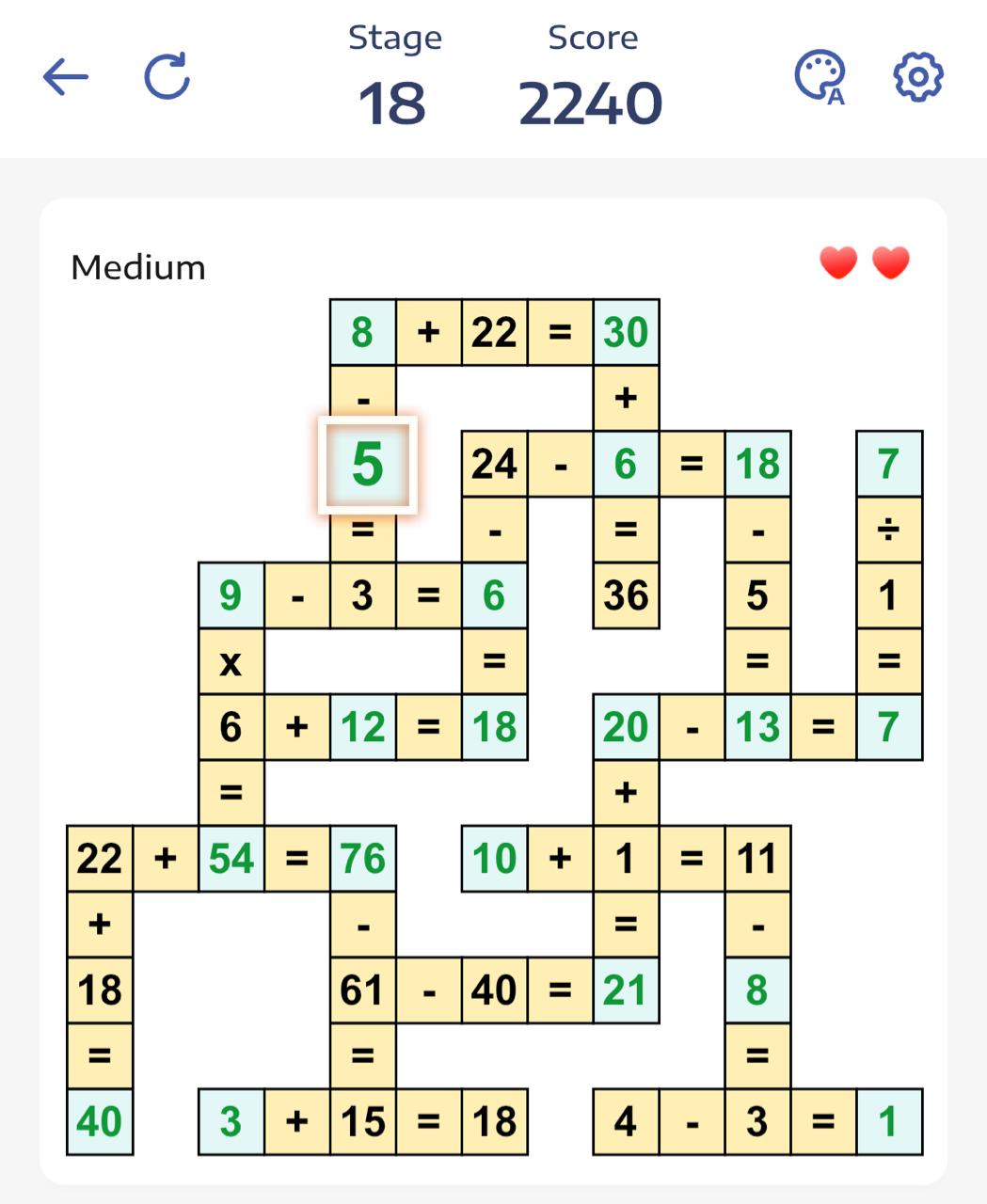Restart the puzzle with the refresh icon
Image resolution: width=987 pixels, height=1204 pixels.
pos(167,77)
